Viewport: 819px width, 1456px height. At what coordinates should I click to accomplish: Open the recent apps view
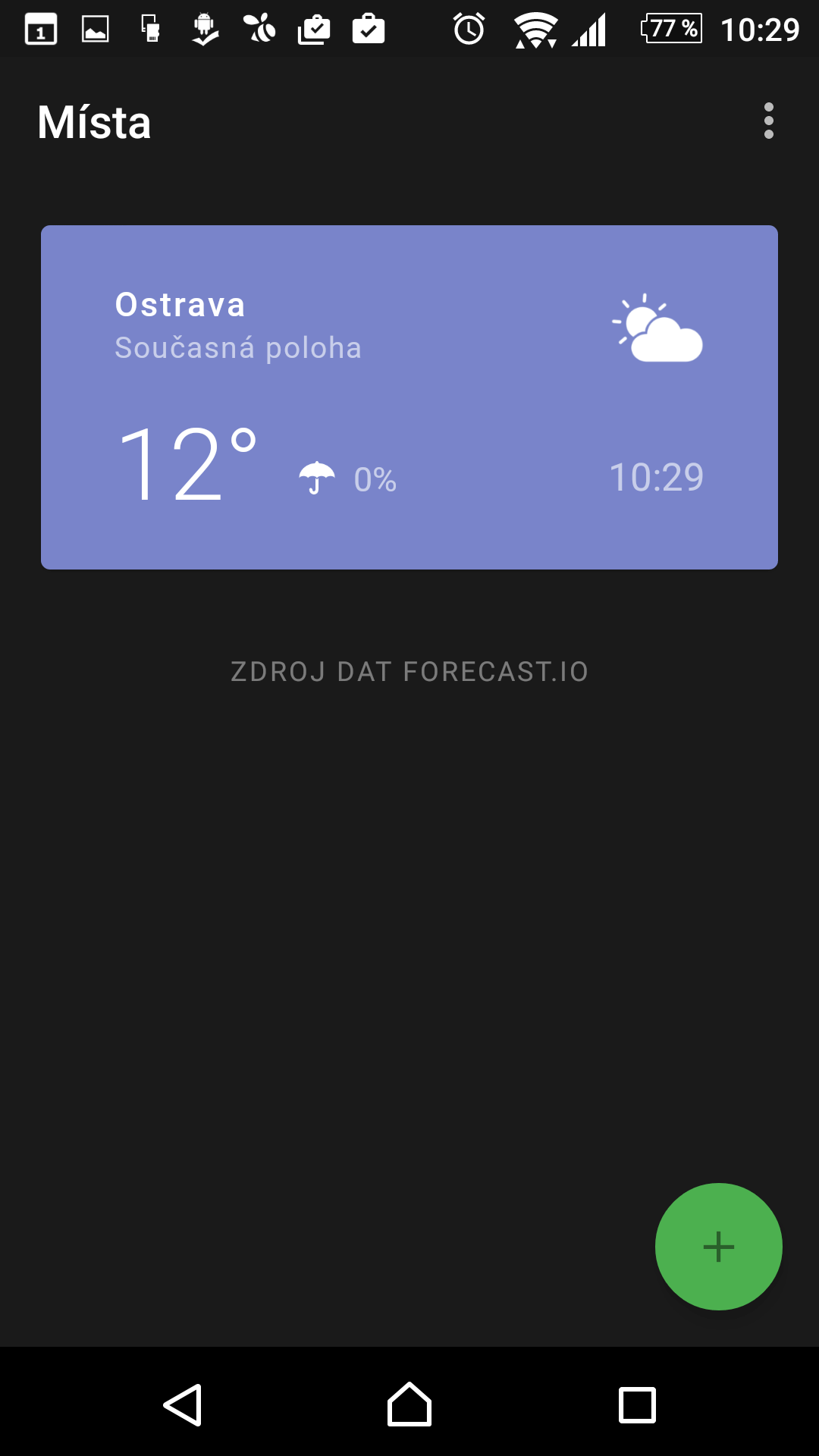tap(637, 1405)
